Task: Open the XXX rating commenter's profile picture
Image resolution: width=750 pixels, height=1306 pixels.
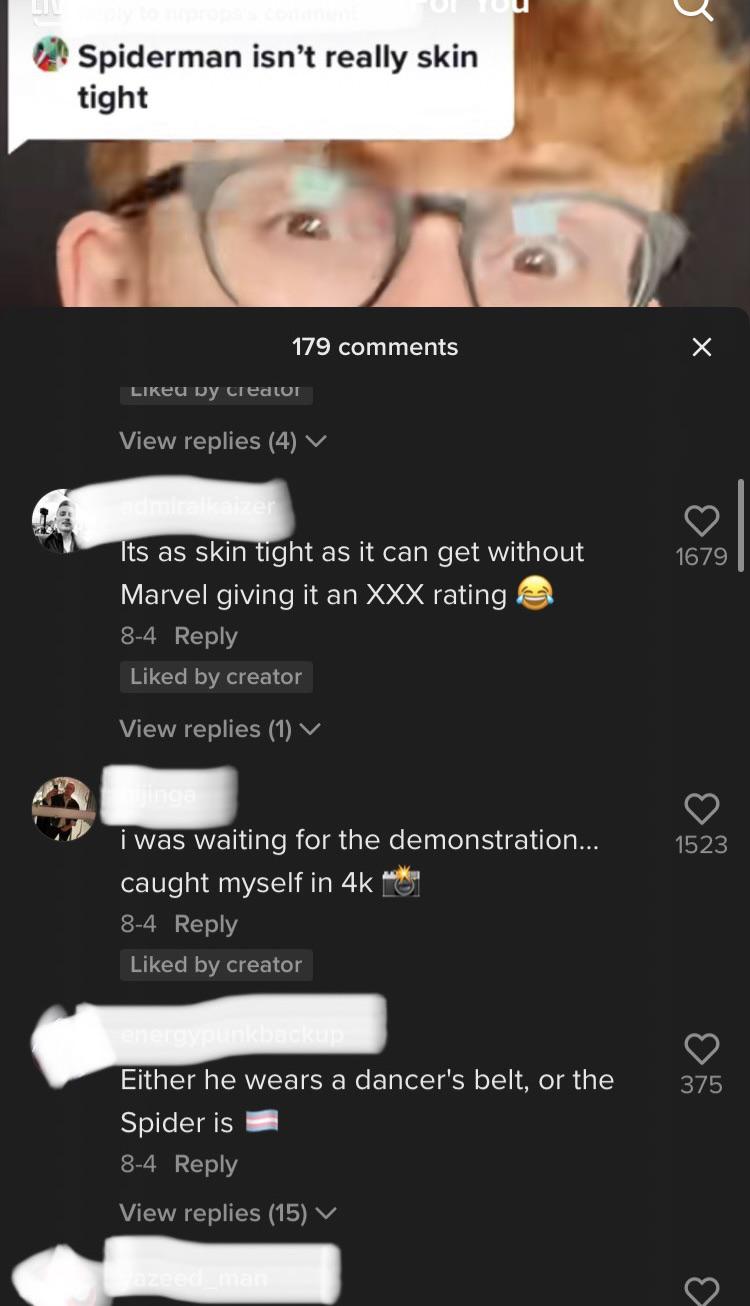Action: 62,521
